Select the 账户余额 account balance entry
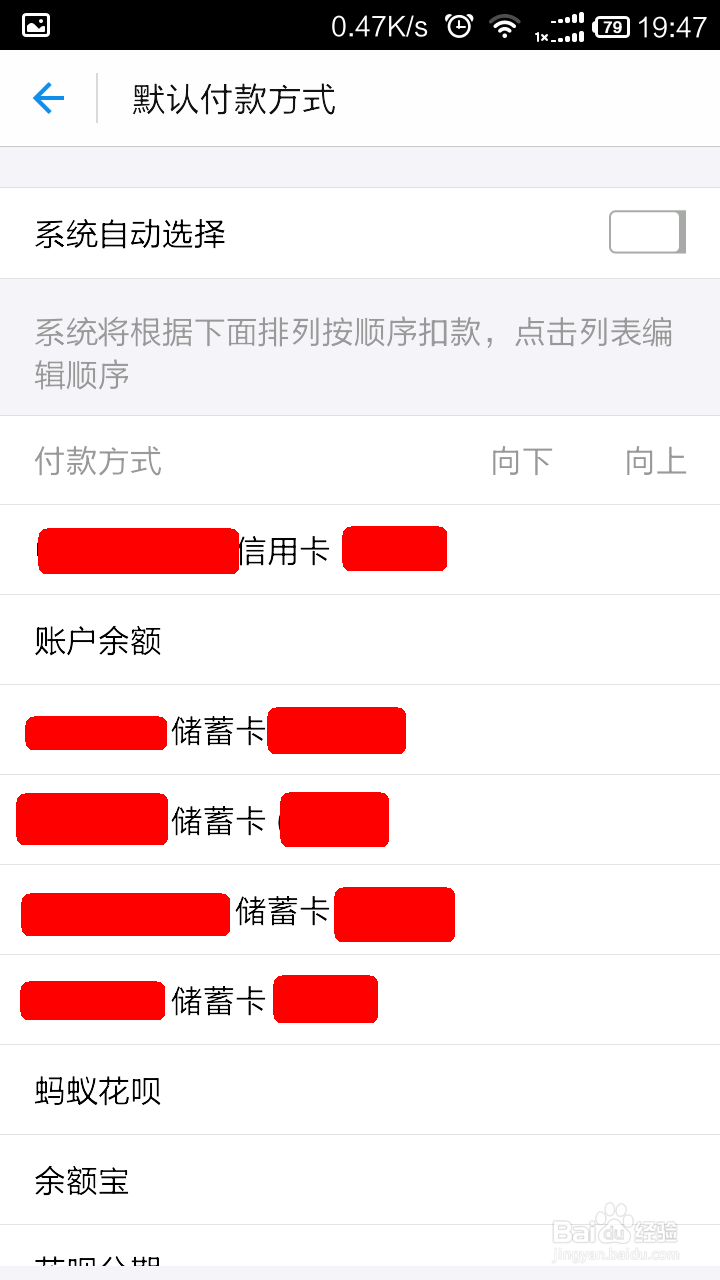 pyautogui.click(x=97, y=640)
